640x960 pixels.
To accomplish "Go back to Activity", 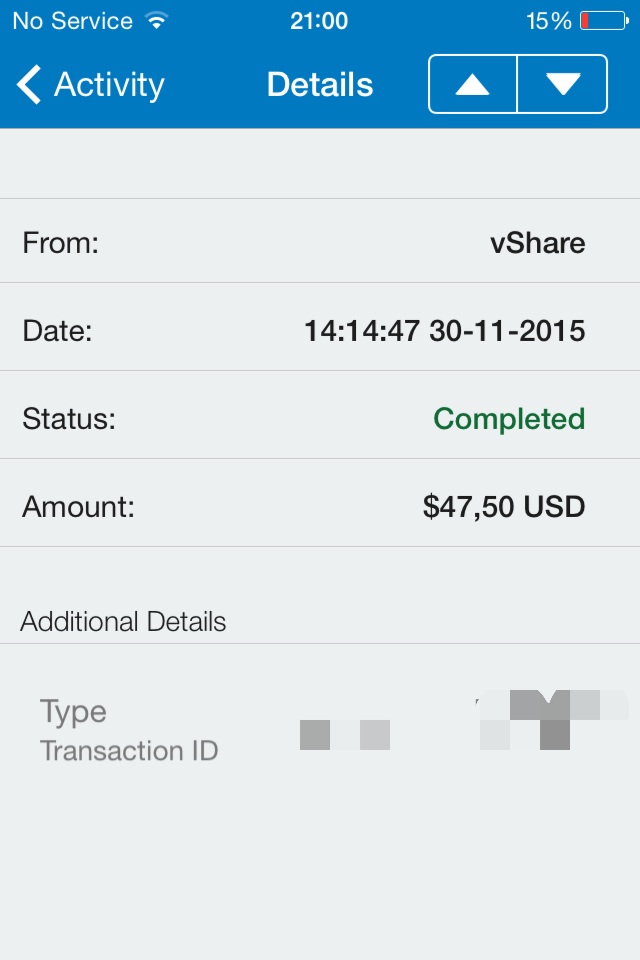I will [x=90, y=85].
